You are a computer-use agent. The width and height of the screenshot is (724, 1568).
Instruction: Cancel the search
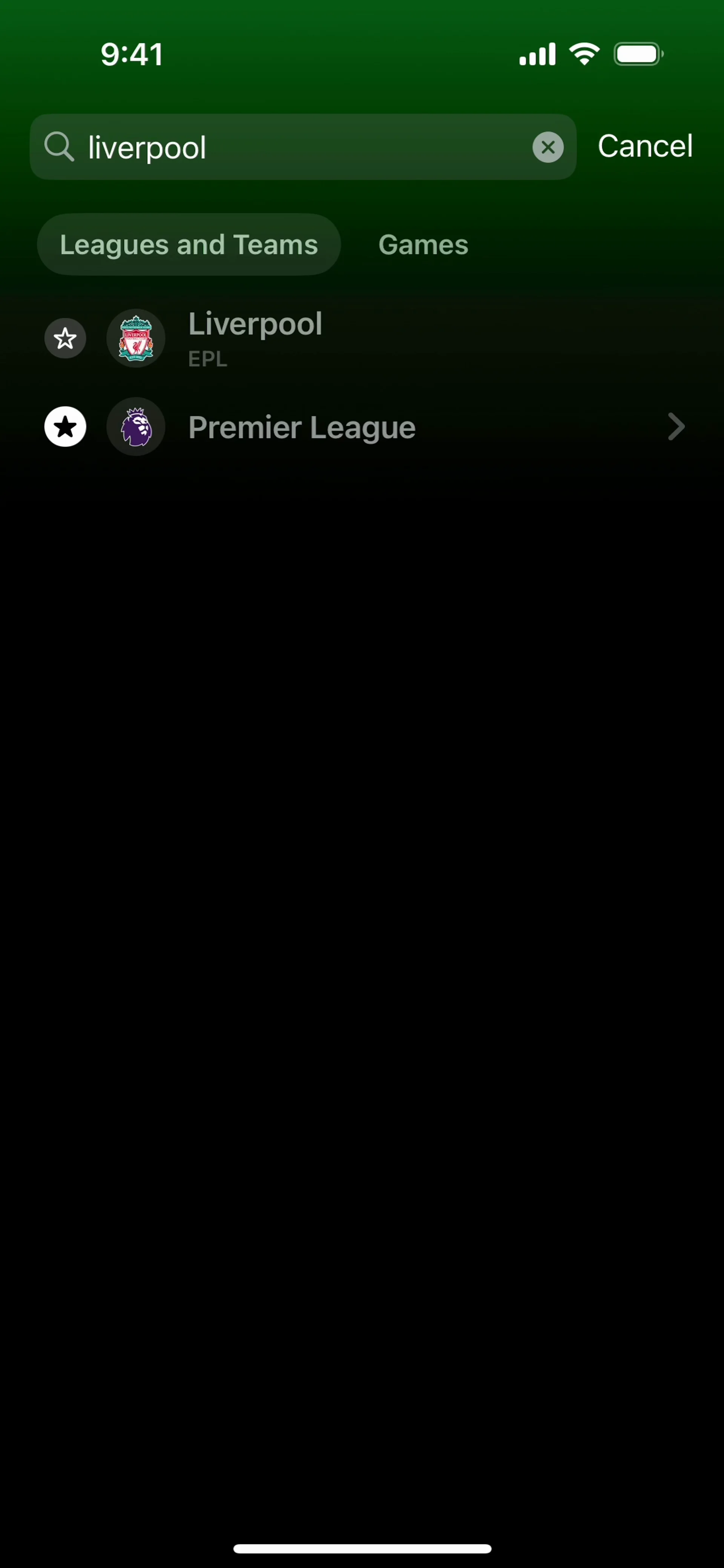(x=645, y=146)
